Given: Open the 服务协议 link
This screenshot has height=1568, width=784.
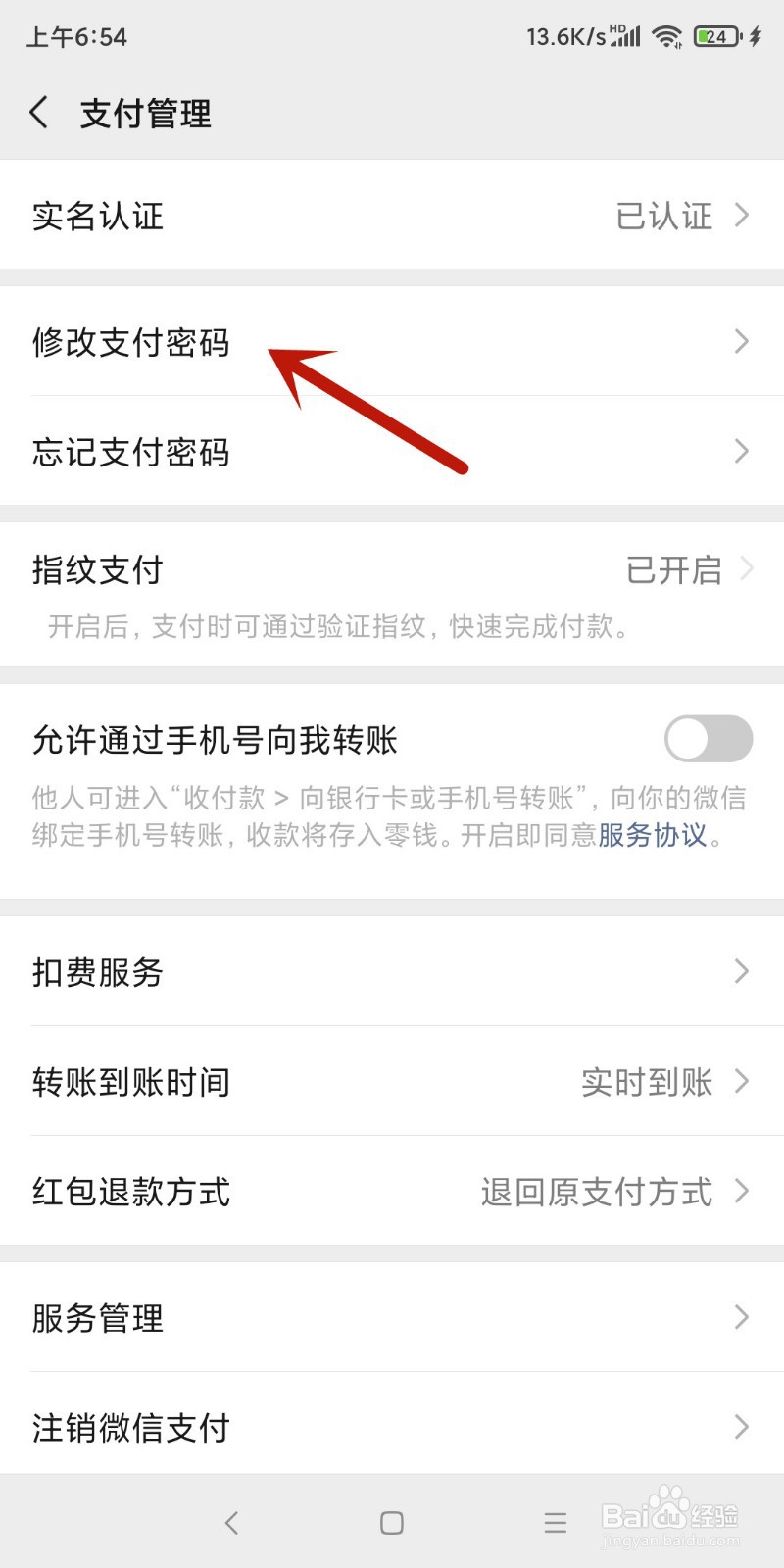Looking at the screenshot, I should pyautogui.click(x=654, y=838).
